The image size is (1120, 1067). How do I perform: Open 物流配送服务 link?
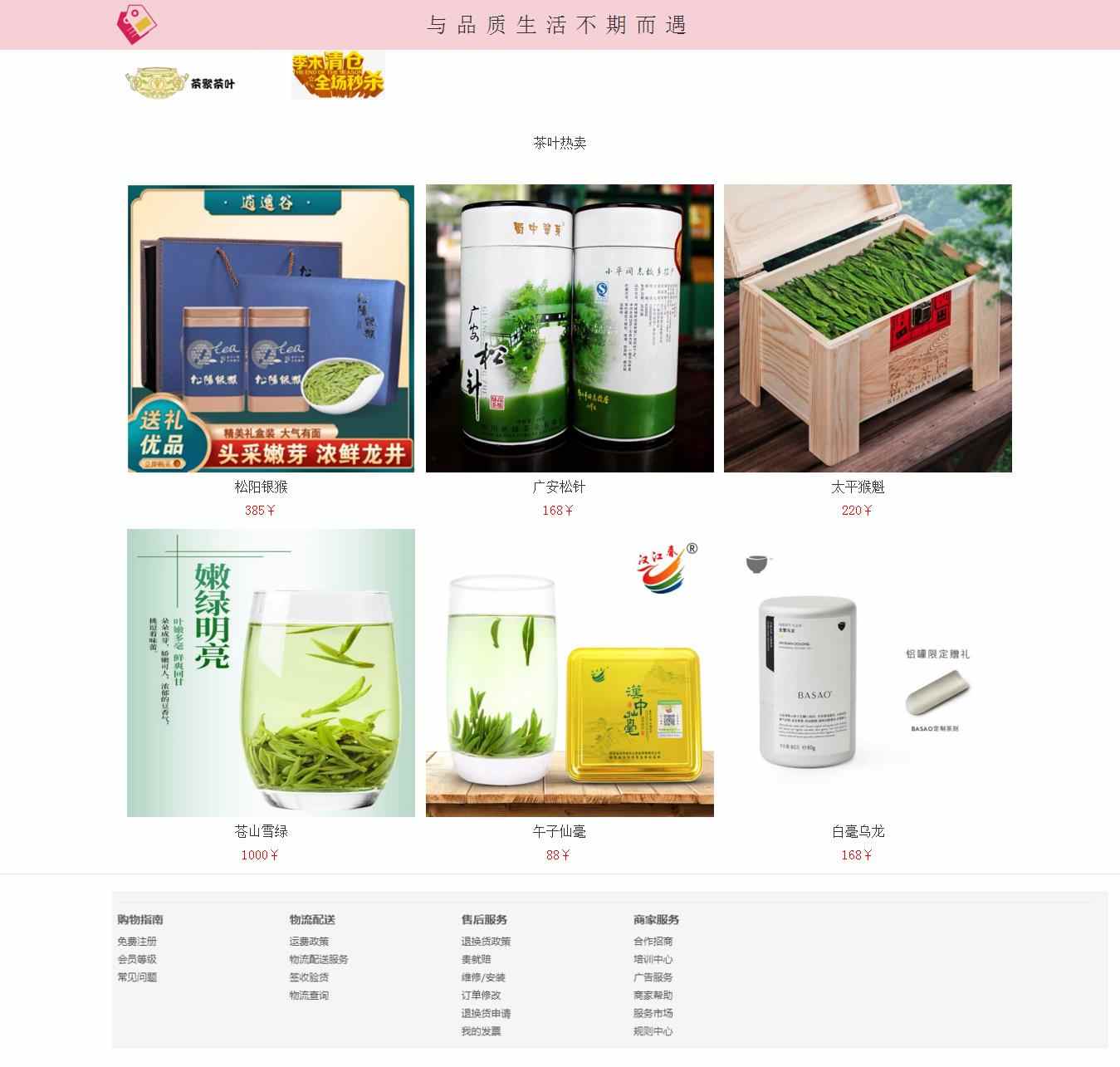point(319,959)
